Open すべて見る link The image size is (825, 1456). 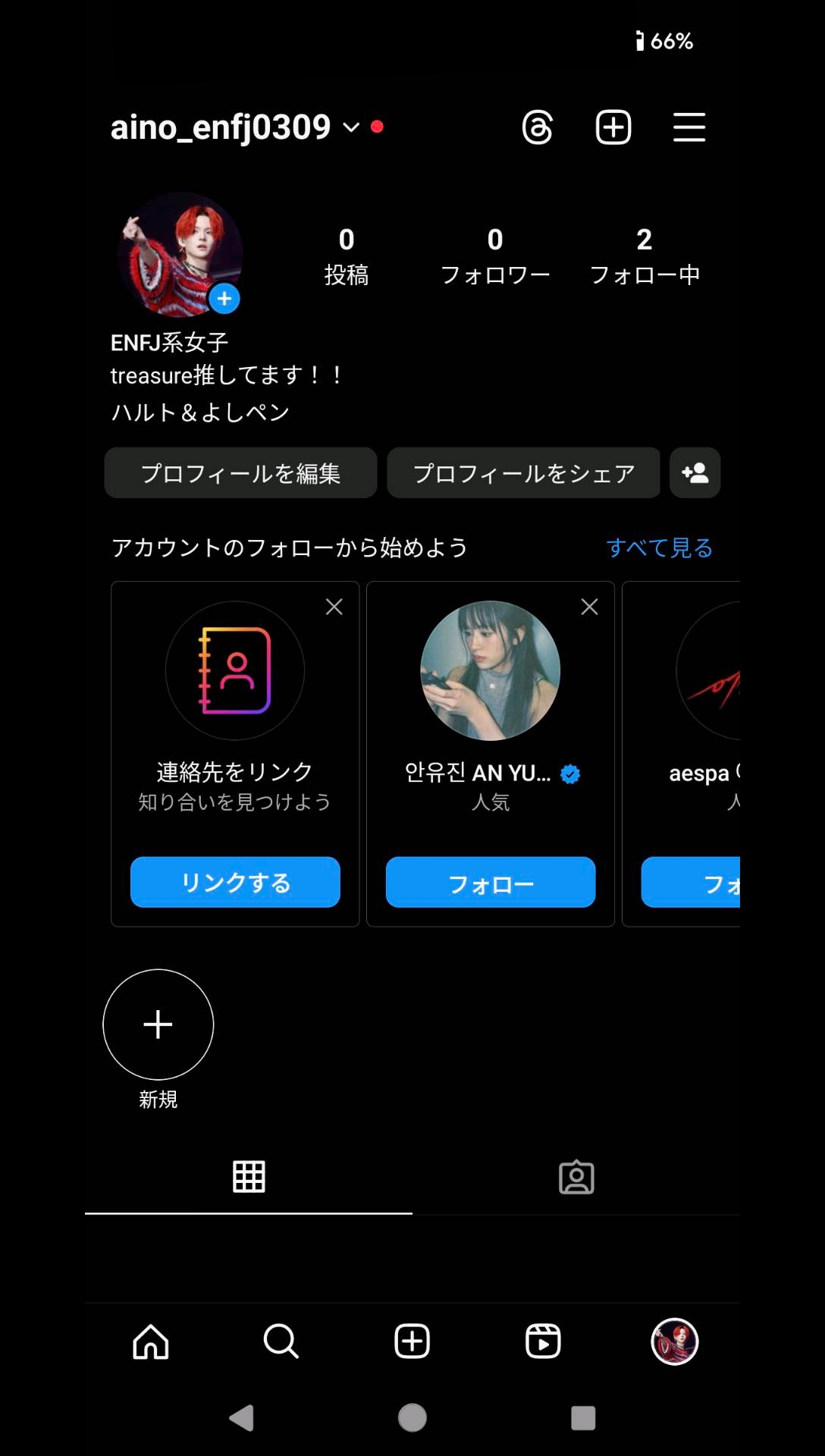pyautogui.click(x=659, y=548)
